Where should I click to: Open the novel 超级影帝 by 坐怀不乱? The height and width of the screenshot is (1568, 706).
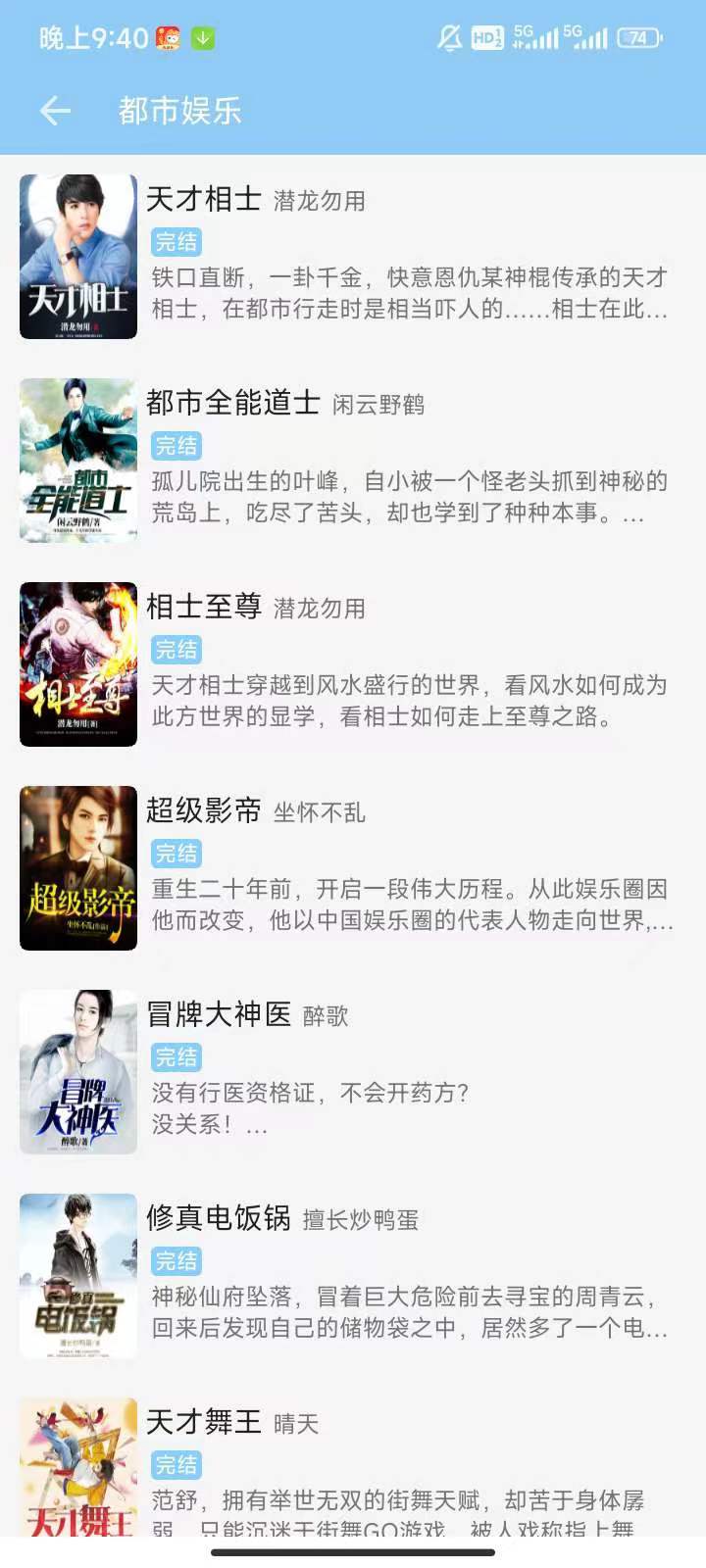(353, 868)
